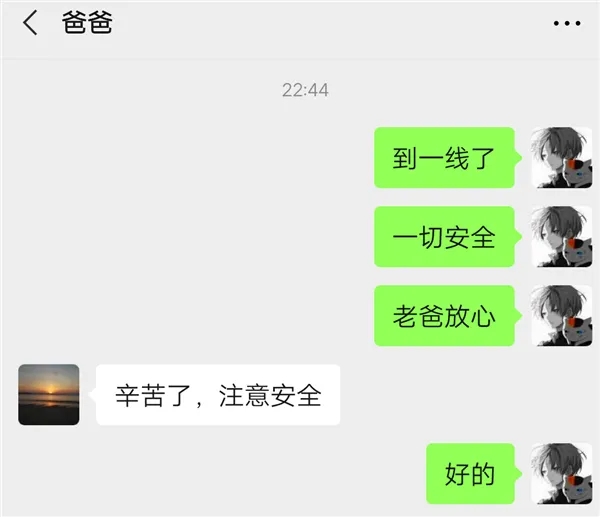Go back from the 爸爸 chat

click(x=30, y=23)
